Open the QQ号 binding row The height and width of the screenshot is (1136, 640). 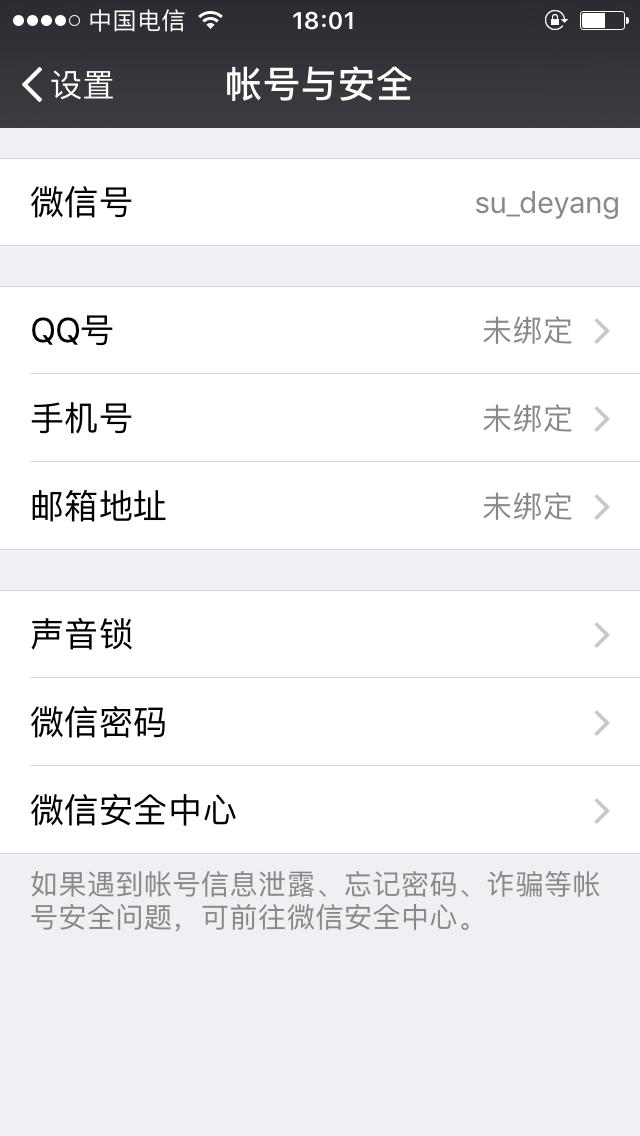pos(320,330)
